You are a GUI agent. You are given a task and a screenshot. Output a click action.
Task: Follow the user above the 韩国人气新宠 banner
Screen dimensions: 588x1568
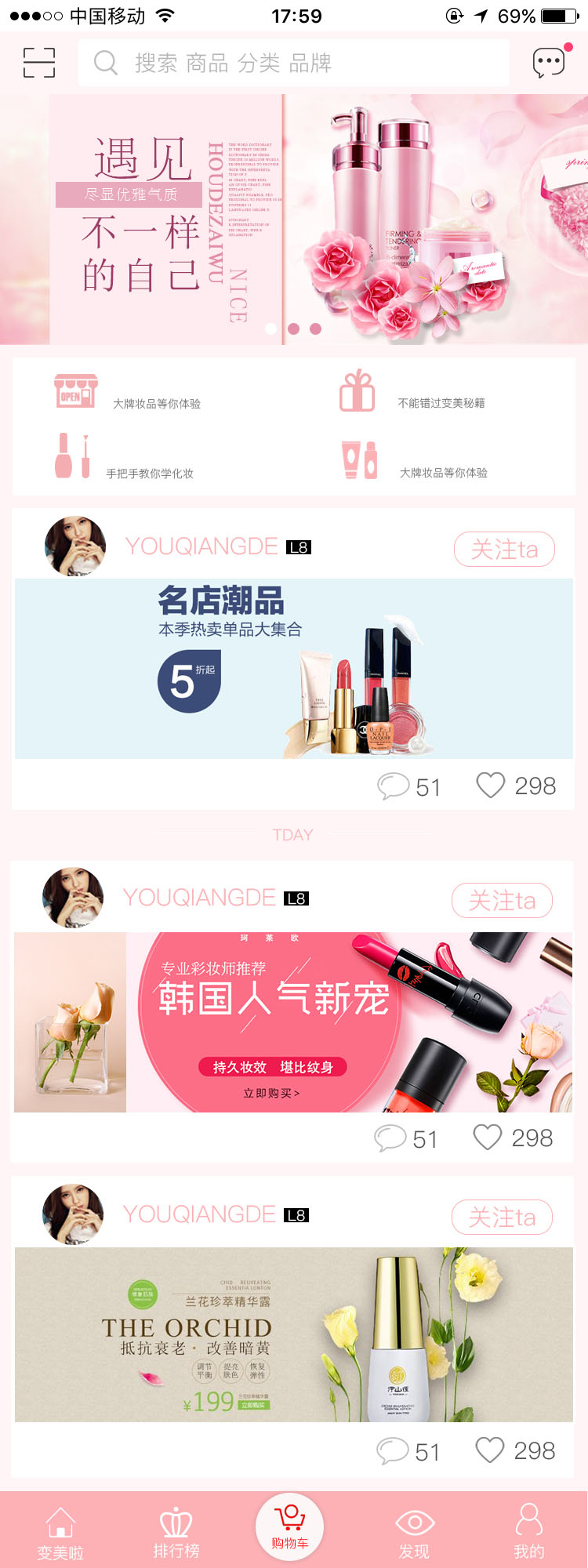502,901
